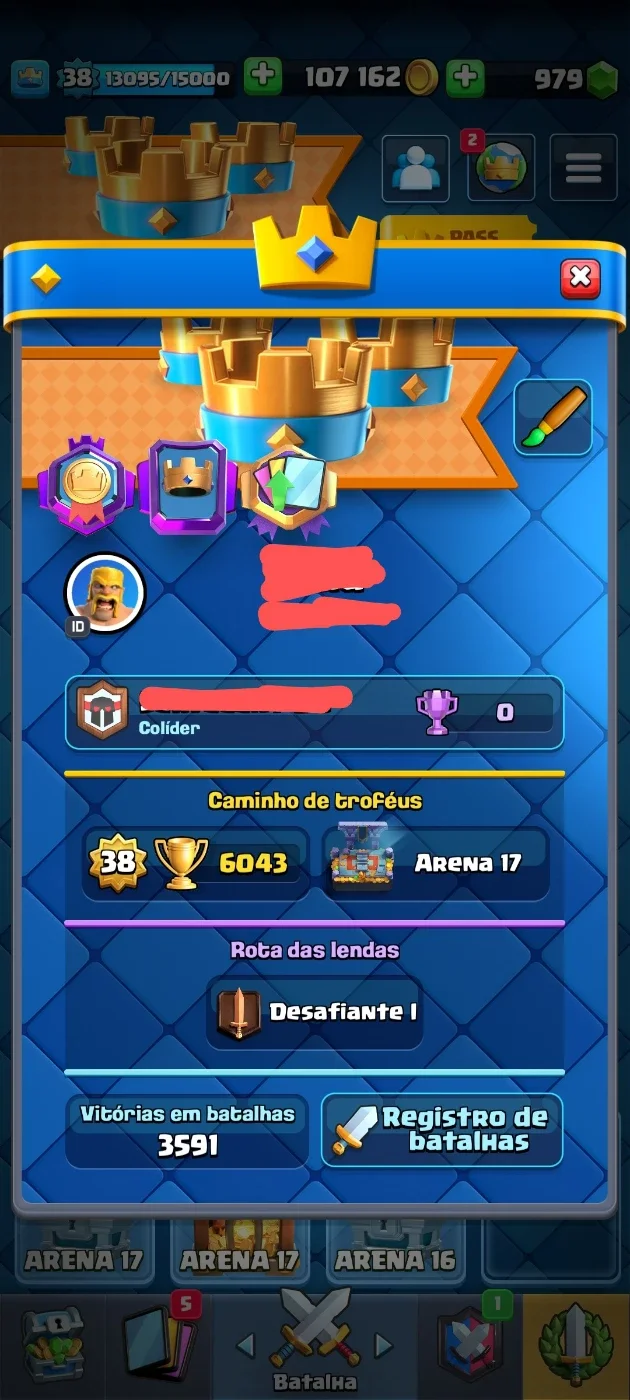630x1400 pixels.
Task: Open the hamburger menu
Action: pyautogui.click(x=583, y=168)
